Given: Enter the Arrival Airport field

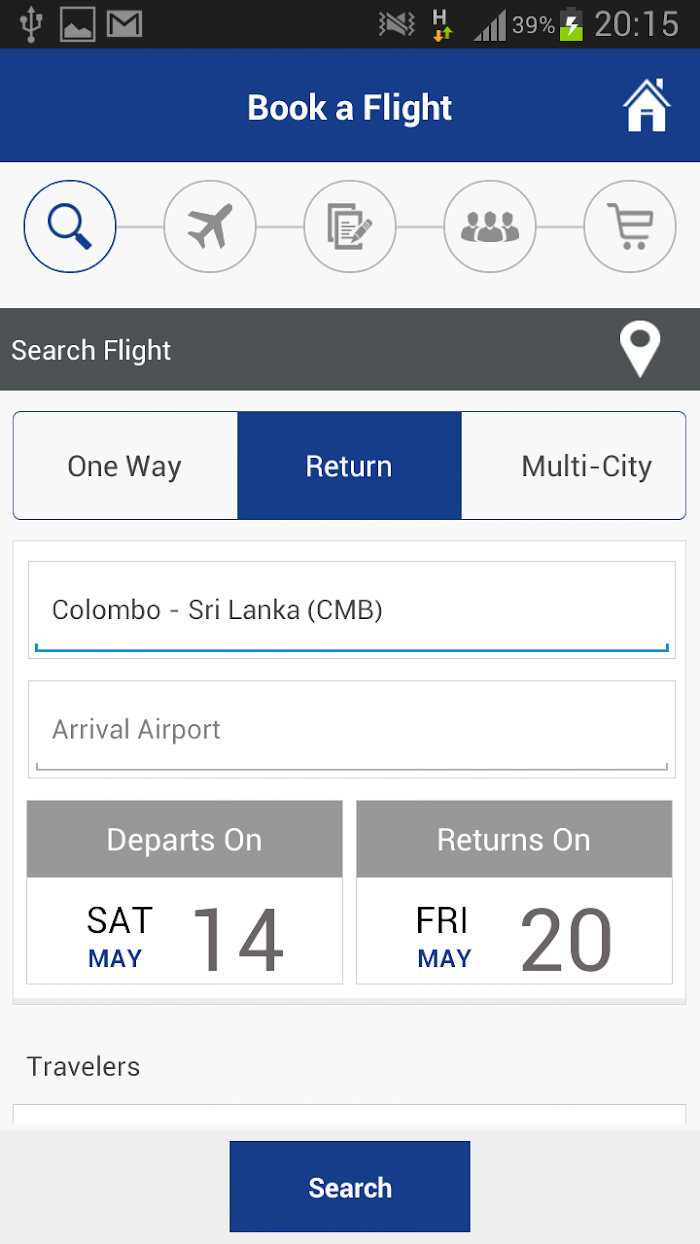Looking at the screenshot, I should pyautogui.click(x=351, y=729).
